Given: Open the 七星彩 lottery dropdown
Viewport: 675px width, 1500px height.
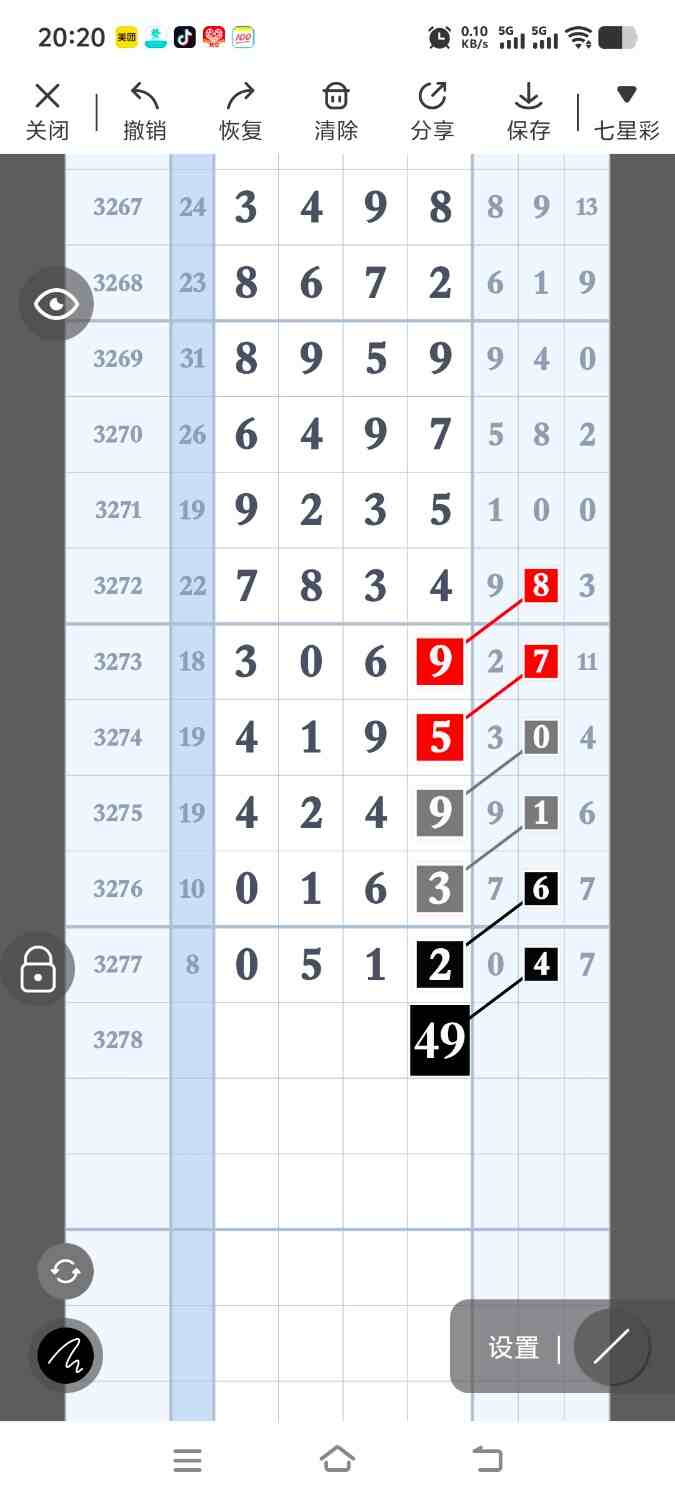Looking at the screenshot, I should 626,111.
